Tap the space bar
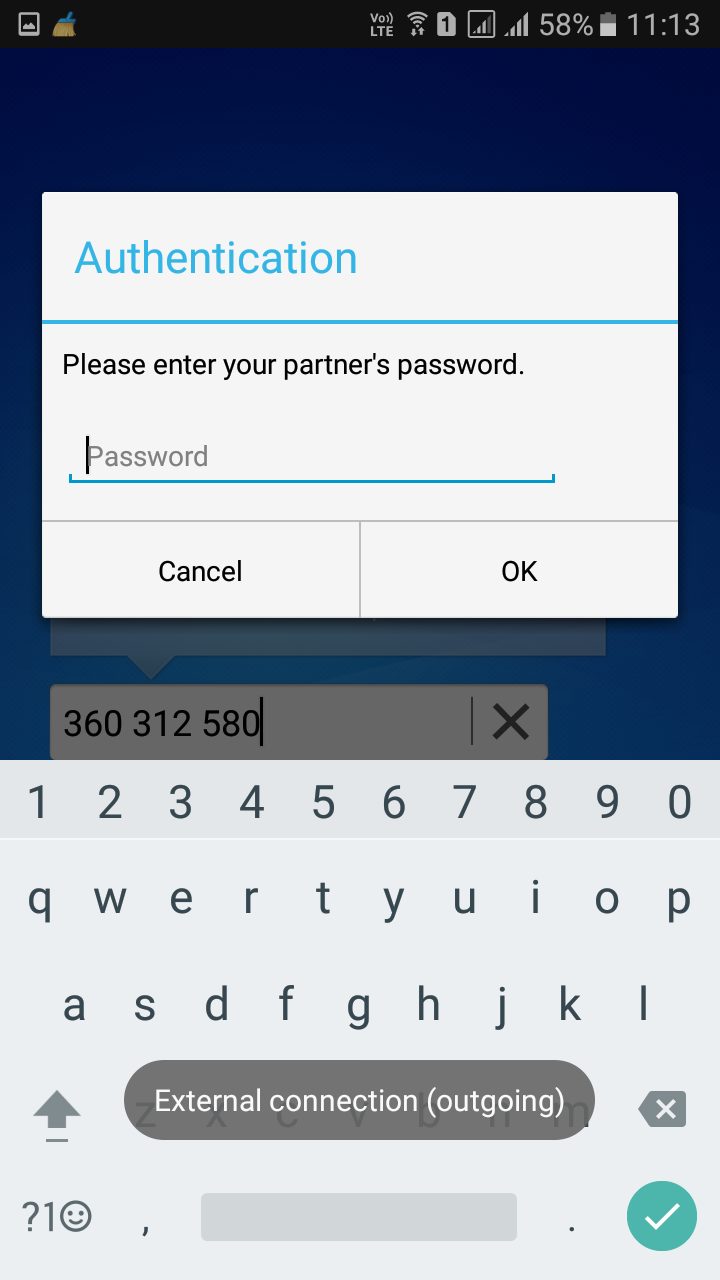The height and width of the screenshot is (1280, 720). (x=359, y=1216)
